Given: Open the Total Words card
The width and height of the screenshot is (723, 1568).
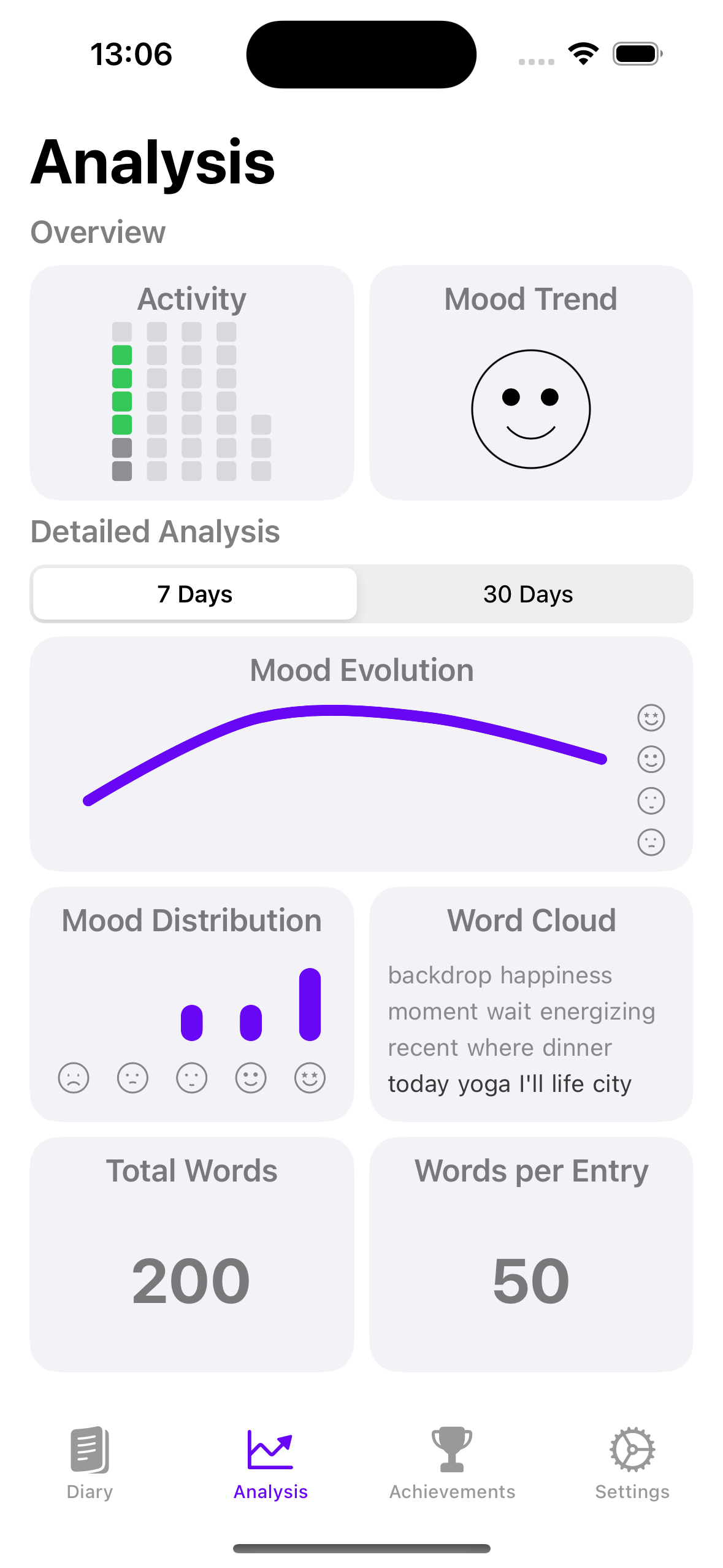Looking at the screenshot, I should point(192,1254).
